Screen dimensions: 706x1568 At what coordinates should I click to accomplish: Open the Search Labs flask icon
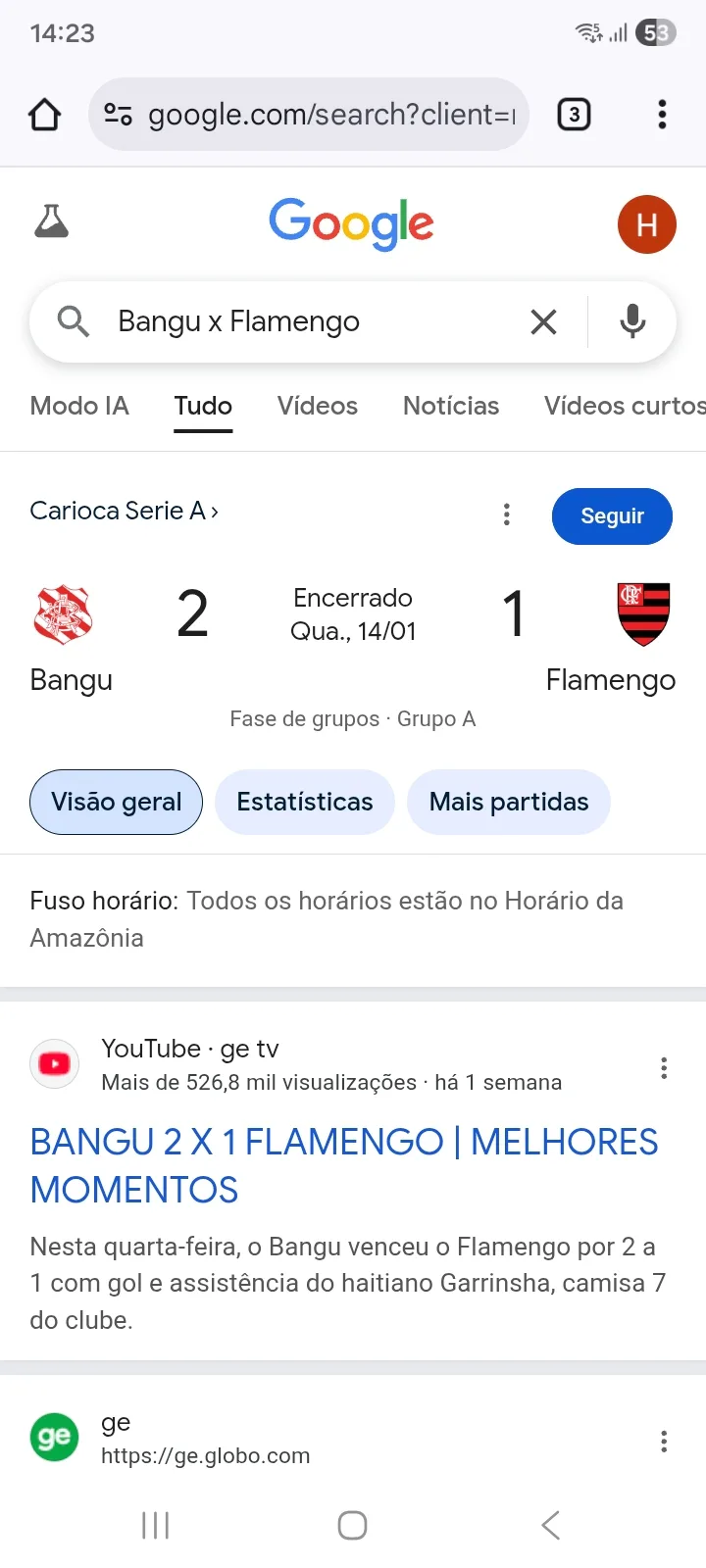pos(51,222)
